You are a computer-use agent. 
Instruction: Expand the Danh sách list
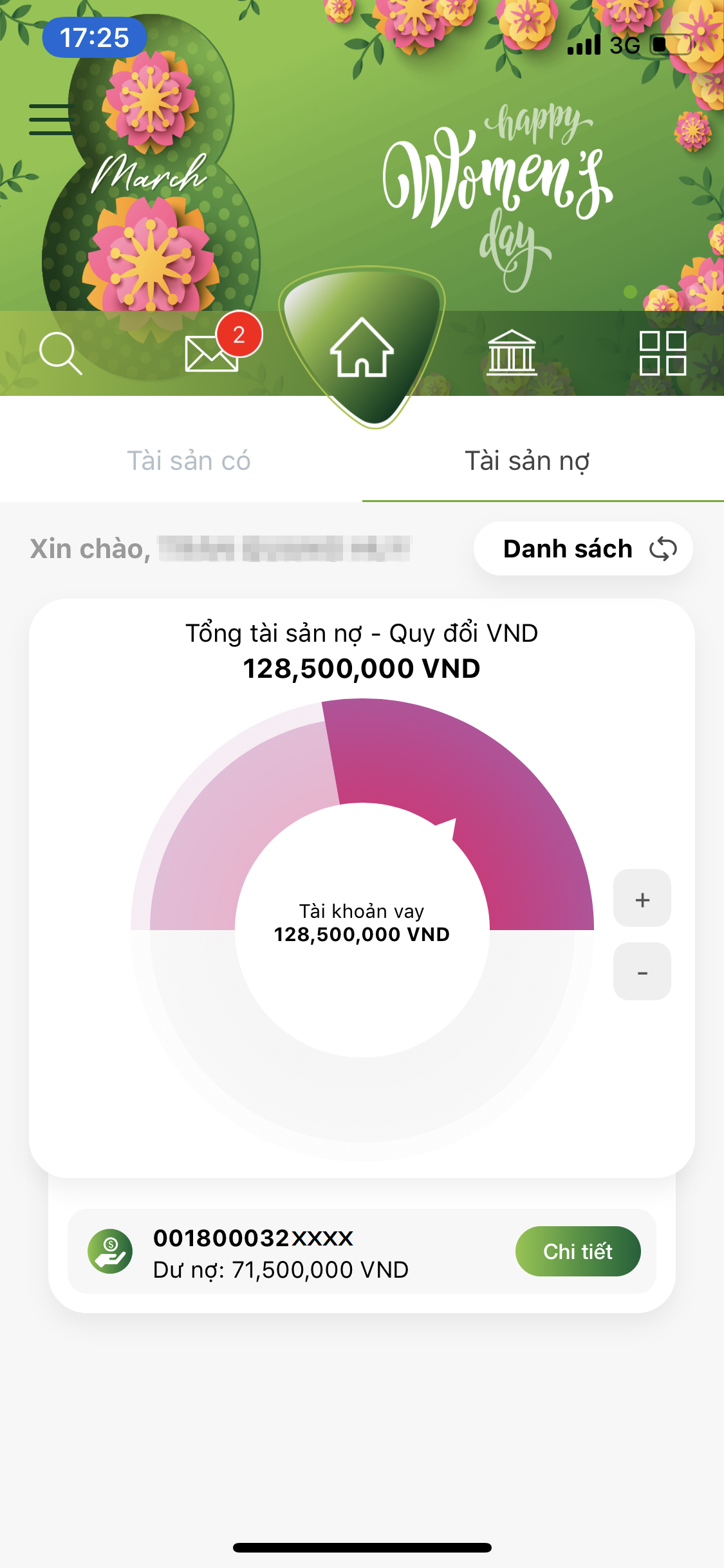tap(567, 548)
